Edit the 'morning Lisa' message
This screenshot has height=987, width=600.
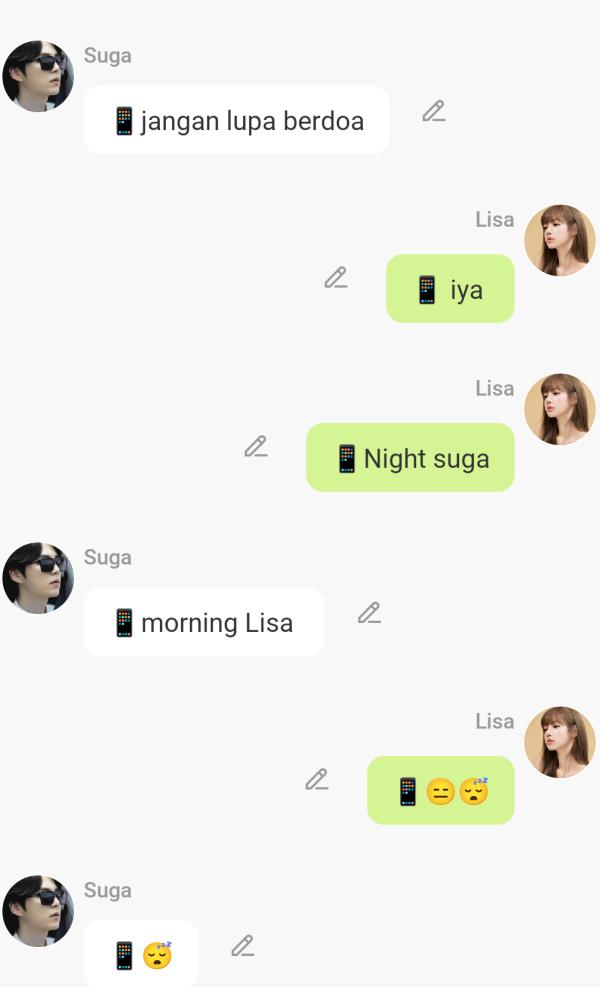[369, 613]
